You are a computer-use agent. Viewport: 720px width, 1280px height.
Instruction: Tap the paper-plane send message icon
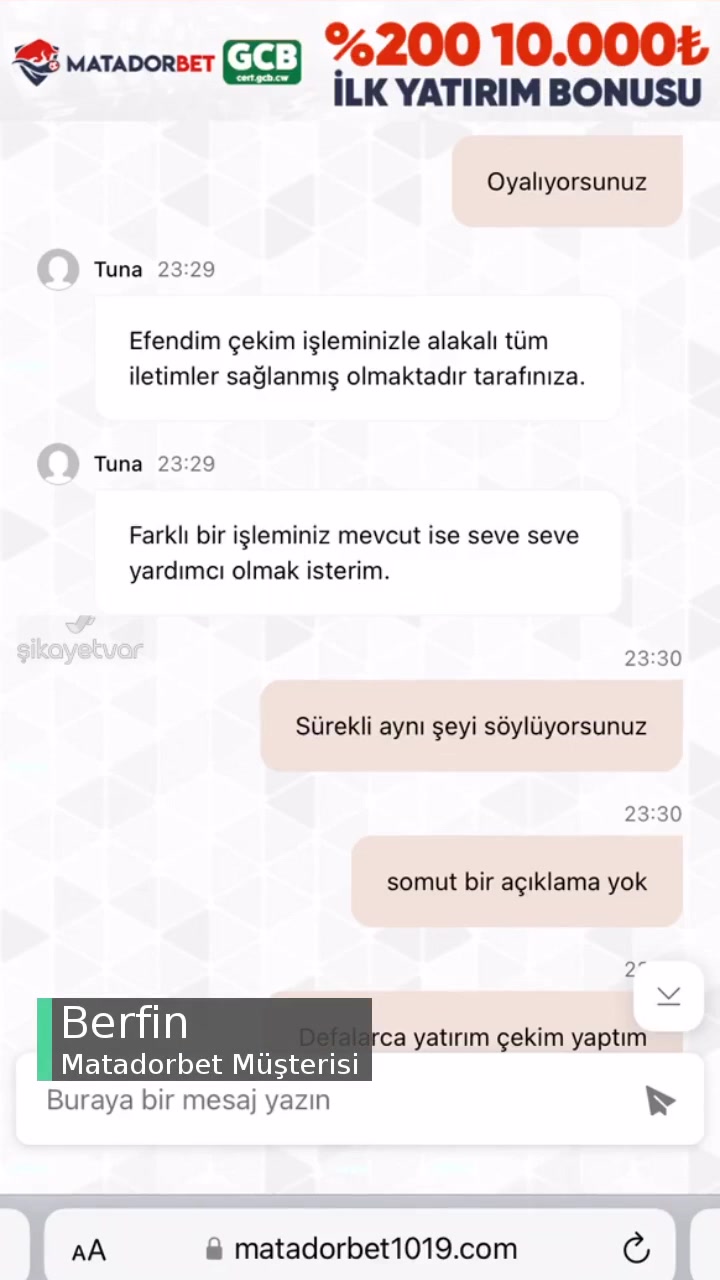[660, 1100]
